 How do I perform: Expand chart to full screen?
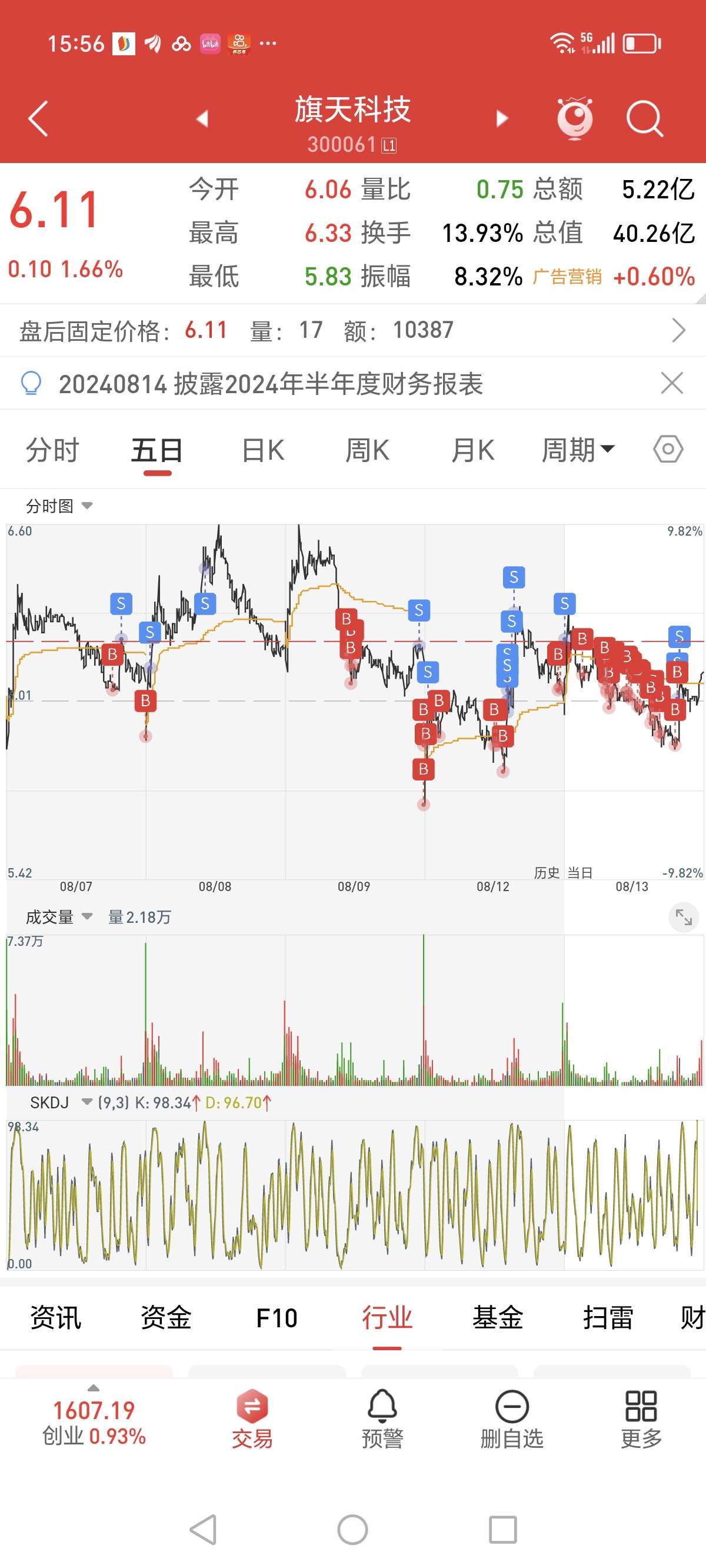684,916
